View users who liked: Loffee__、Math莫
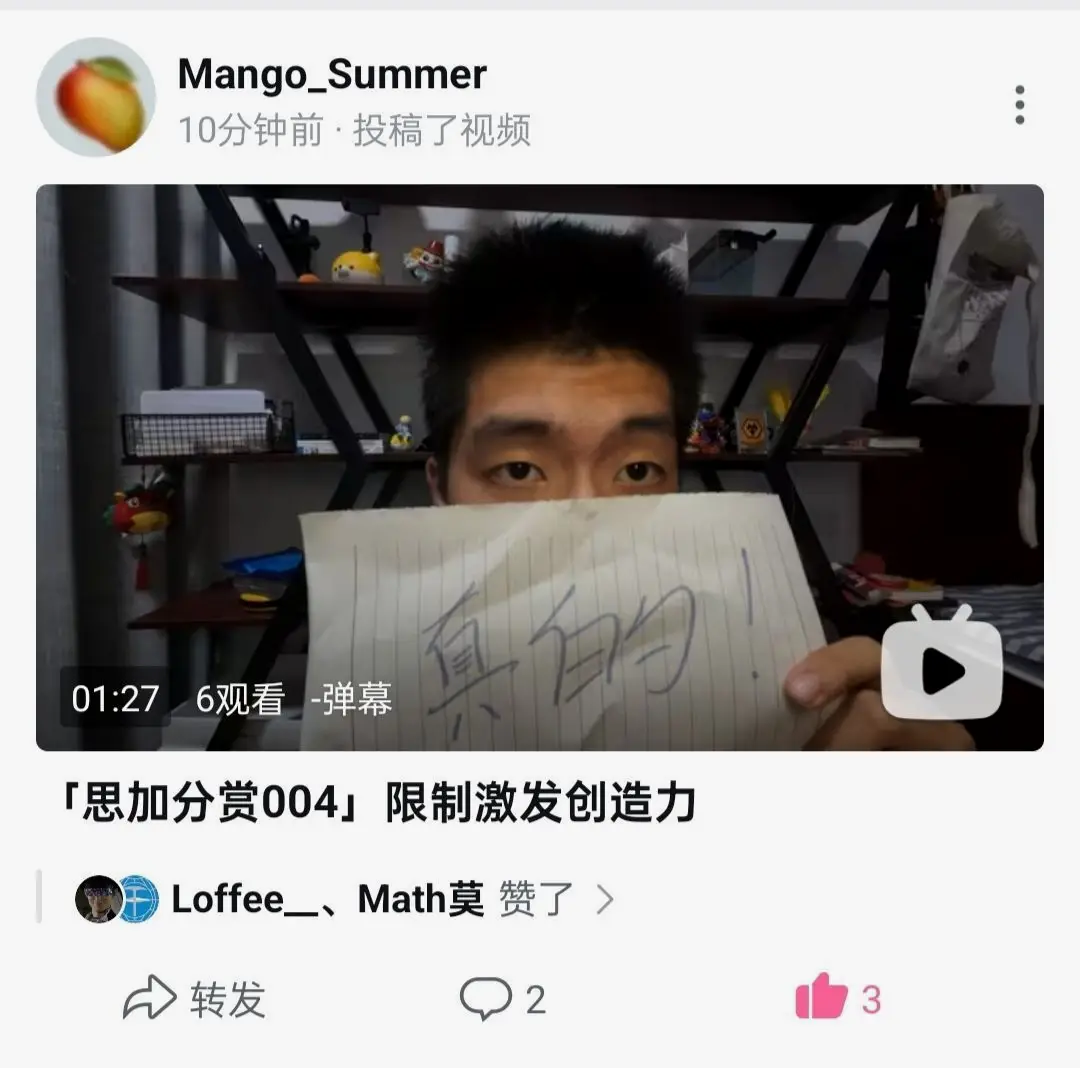 (x=345, y=899)
